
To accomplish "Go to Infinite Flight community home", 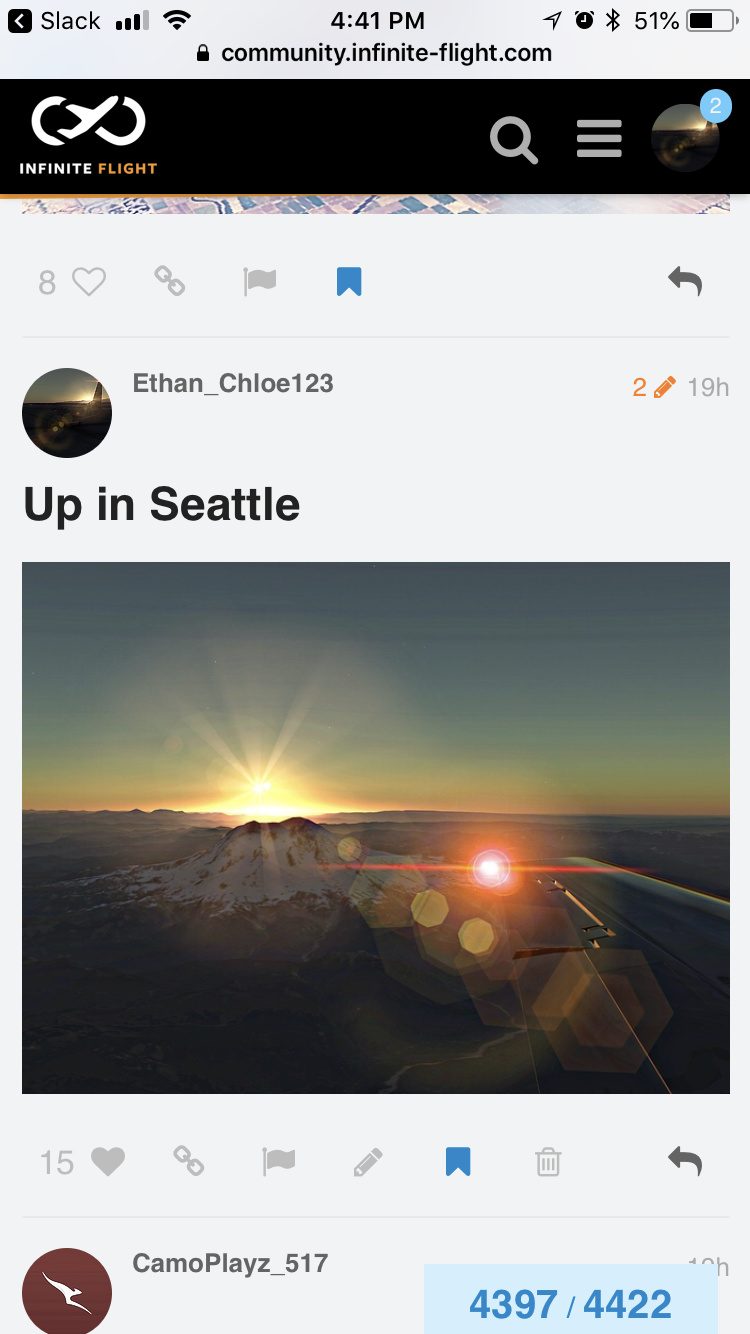I will click(89, 136).
